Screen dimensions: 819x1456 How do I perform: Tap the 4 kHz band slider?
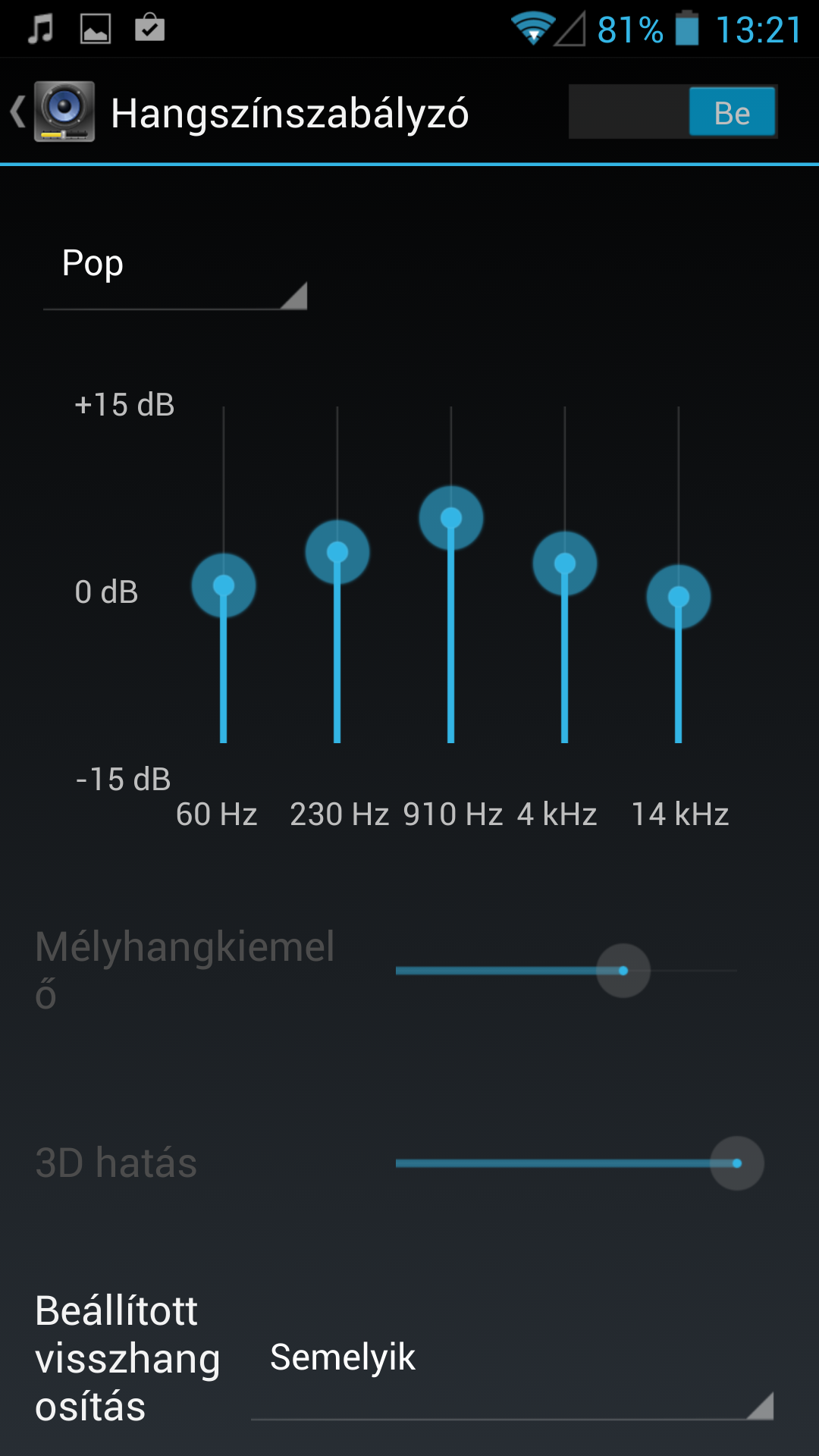(565, 563)
